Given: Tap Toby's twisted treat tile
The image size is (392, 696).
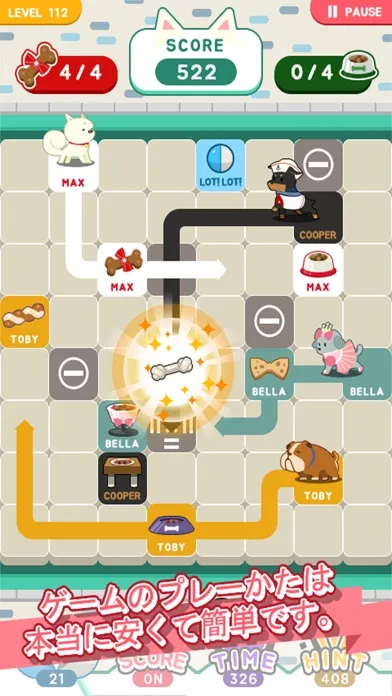Looking at the screenshot, I should tap(24, 322).
